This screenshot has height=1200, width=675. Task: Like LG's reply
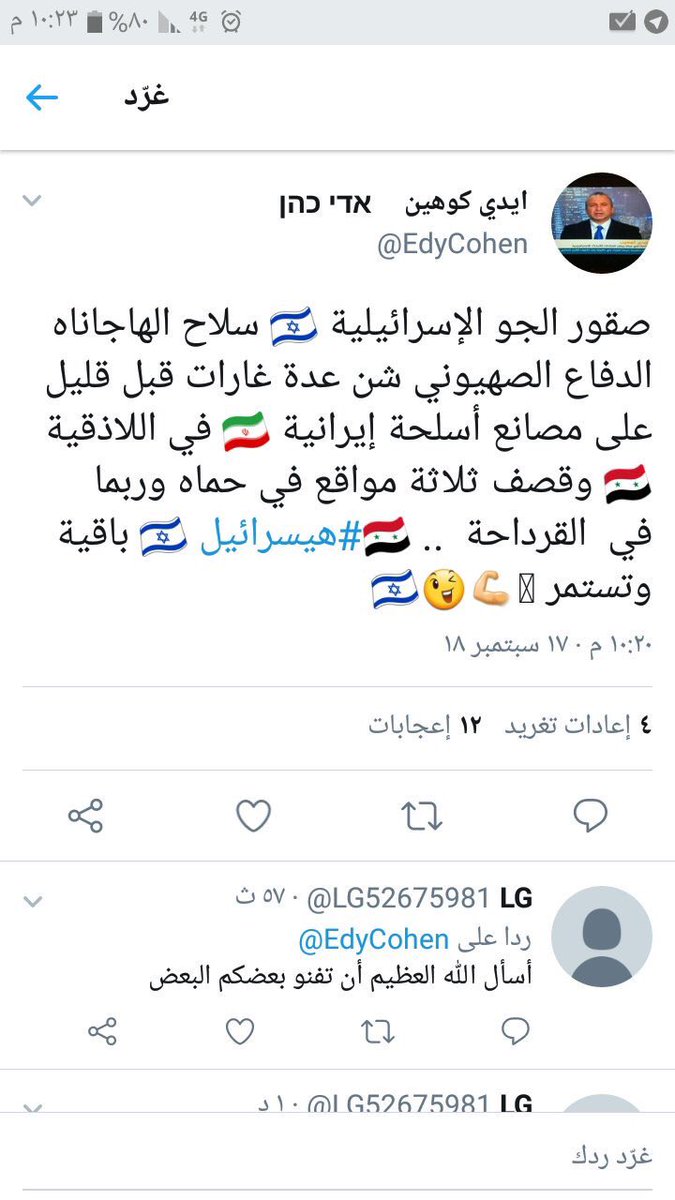[x=240, y=1031]
